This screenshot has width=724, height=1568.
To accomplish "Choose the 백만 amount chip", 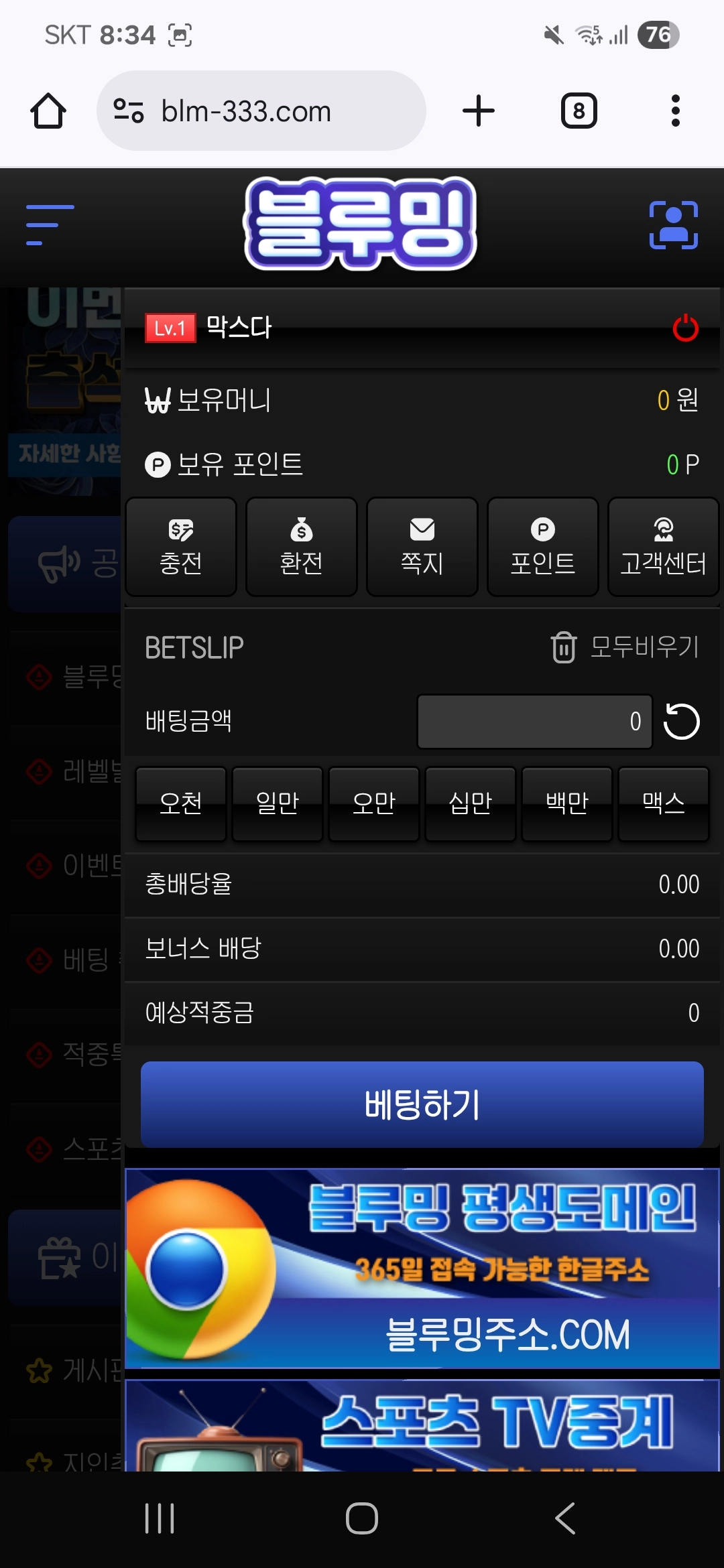I will 567,803.
